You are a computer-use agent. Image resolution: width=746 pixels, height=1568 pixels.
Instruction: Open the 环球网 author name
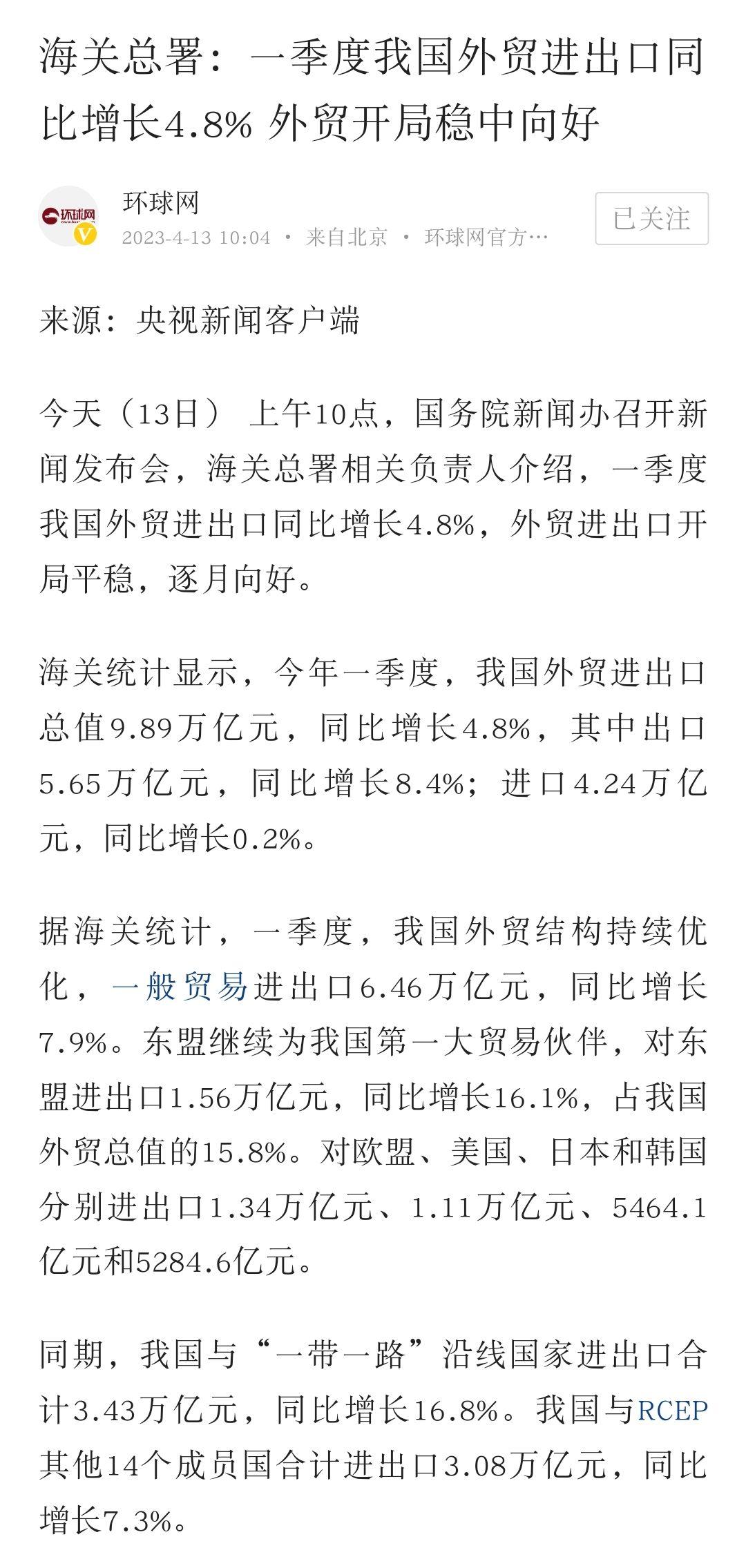tap(160, 202)
